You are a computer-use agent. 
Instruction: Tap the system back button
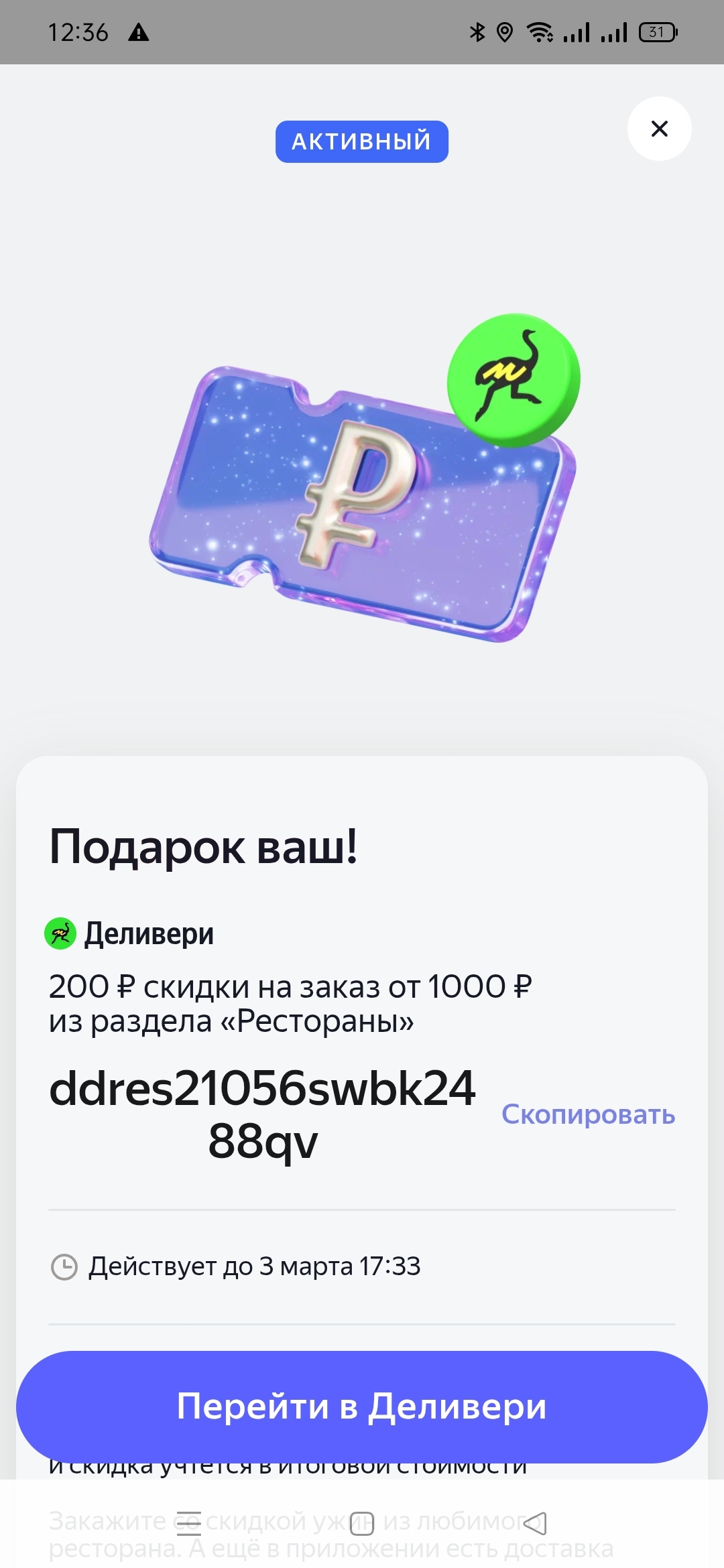[x=535, y=1524]
